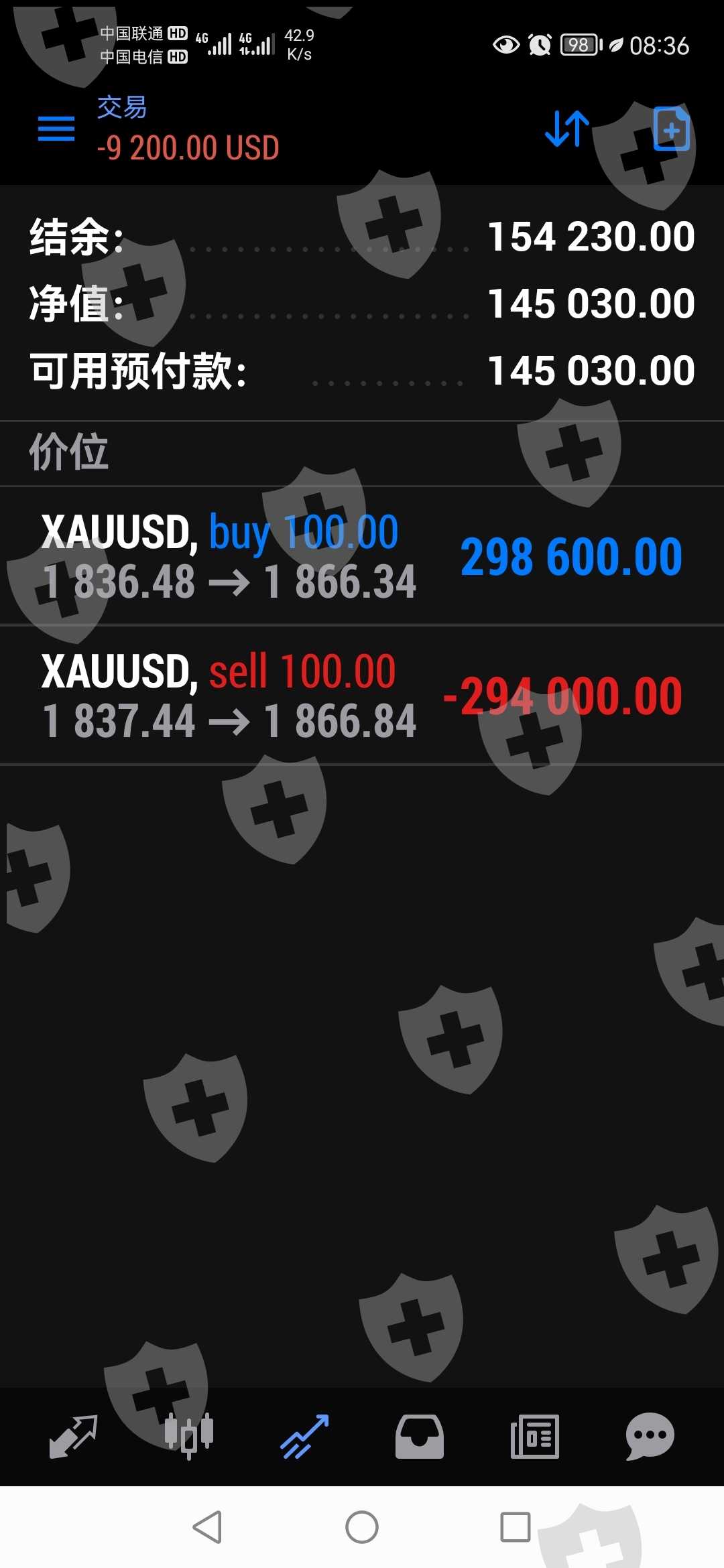Screen dimensions: 724x1568
Task: Open the XAUUSD buy 100.00 position
Action: (362, 556)
